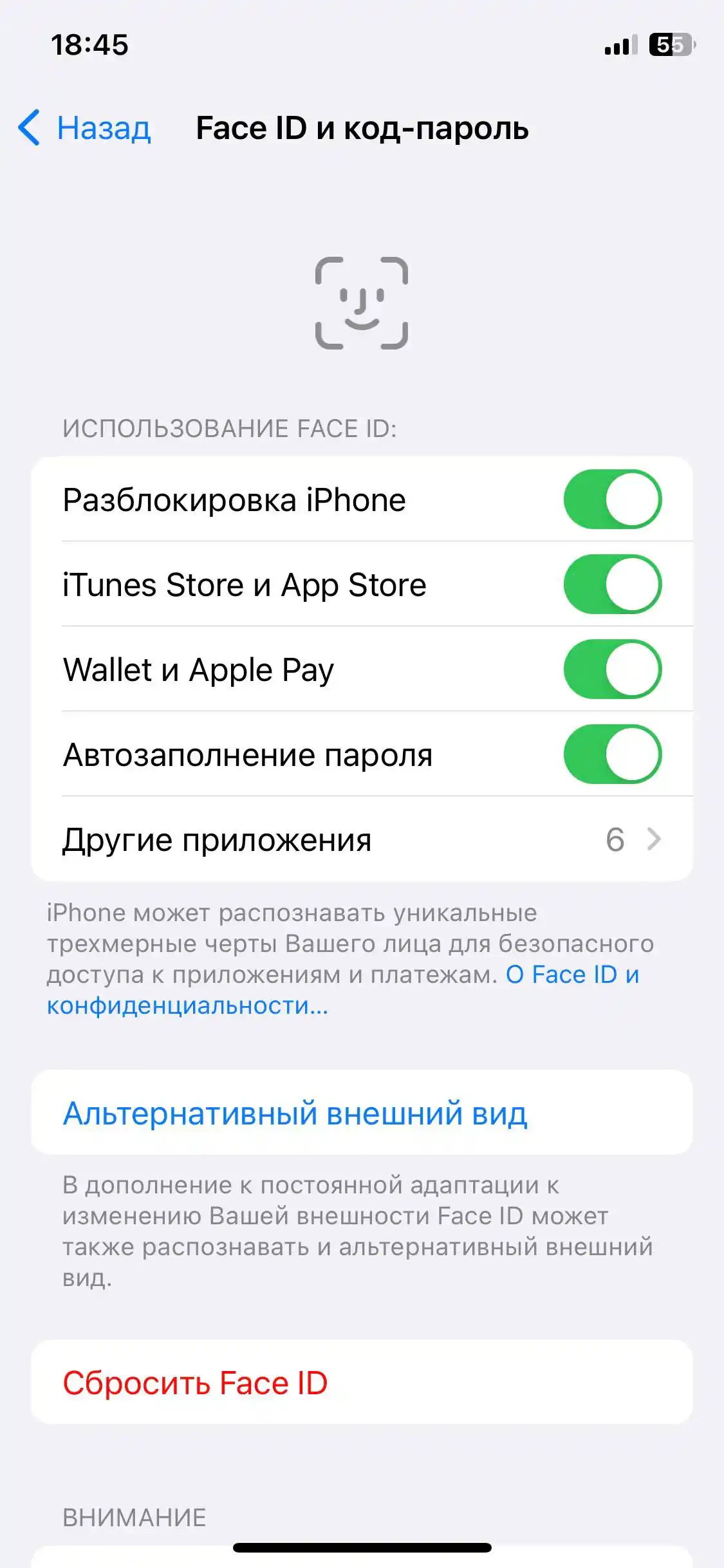Tap the Face ID face glyph icon

pyautogui.click(x=362, y=303)
